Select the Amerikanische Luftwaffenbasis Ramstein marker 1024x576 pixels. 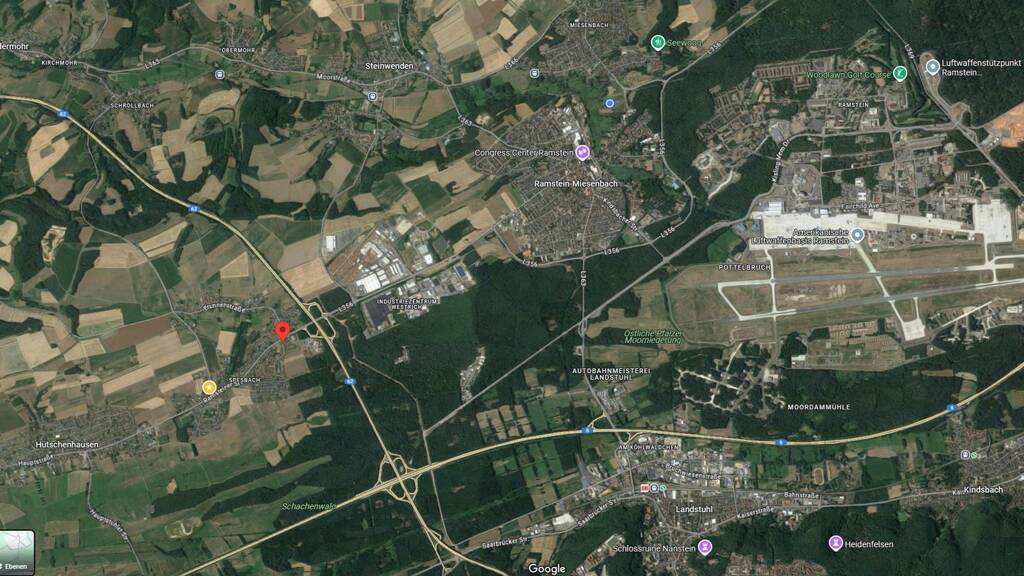[857, 235]
